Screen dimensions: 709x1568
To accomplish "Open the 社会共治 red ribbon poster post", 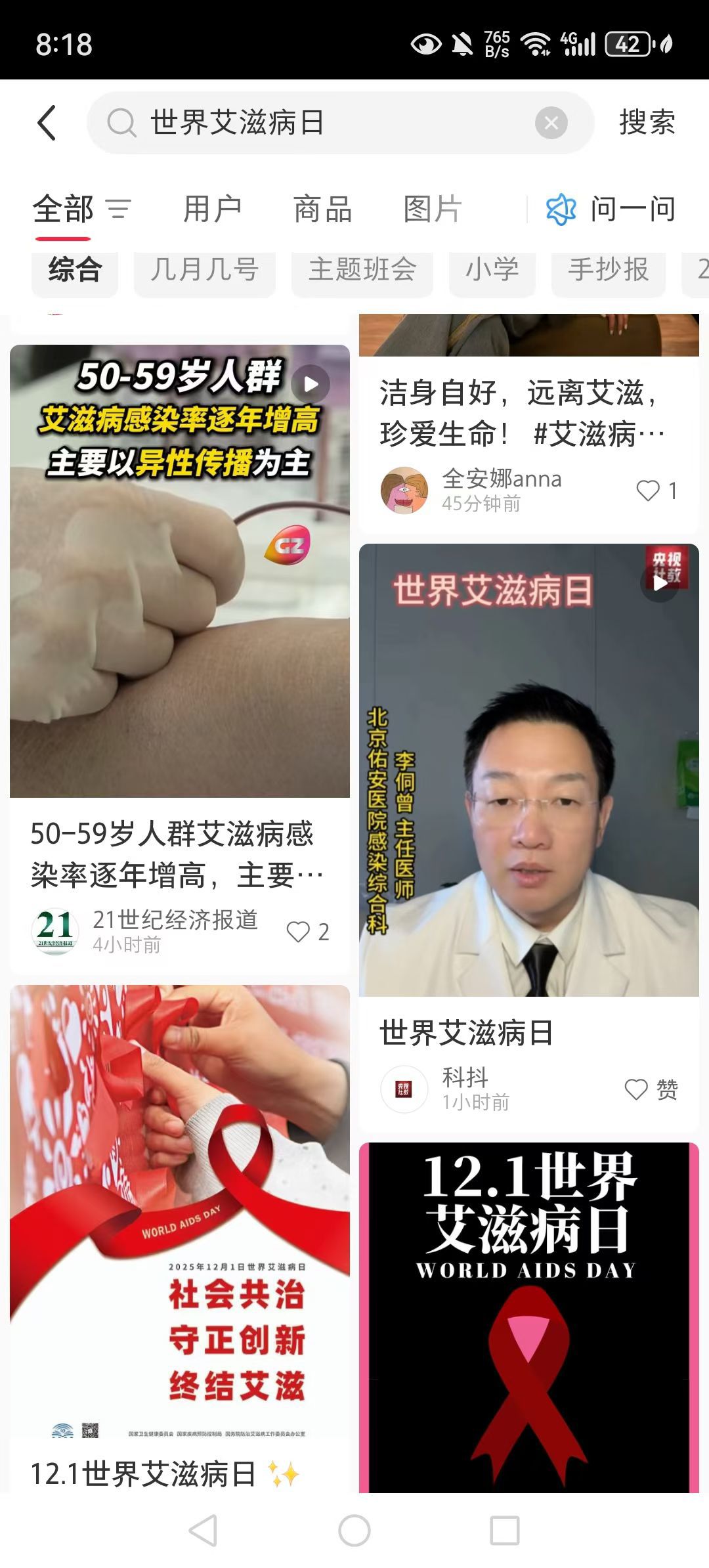I will coord(179,1215).
